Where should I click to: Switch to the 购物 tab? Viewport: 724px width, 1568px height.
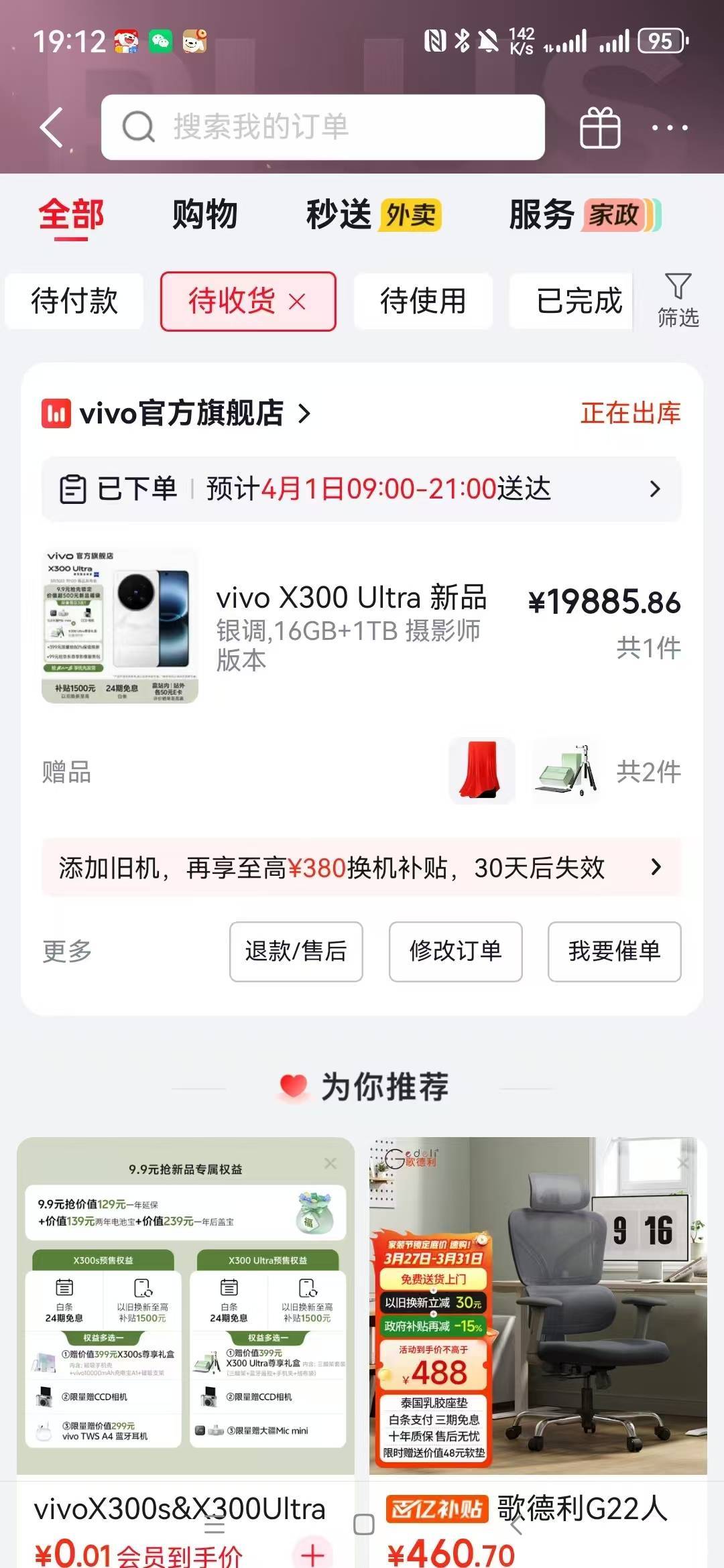pos(205,214)
